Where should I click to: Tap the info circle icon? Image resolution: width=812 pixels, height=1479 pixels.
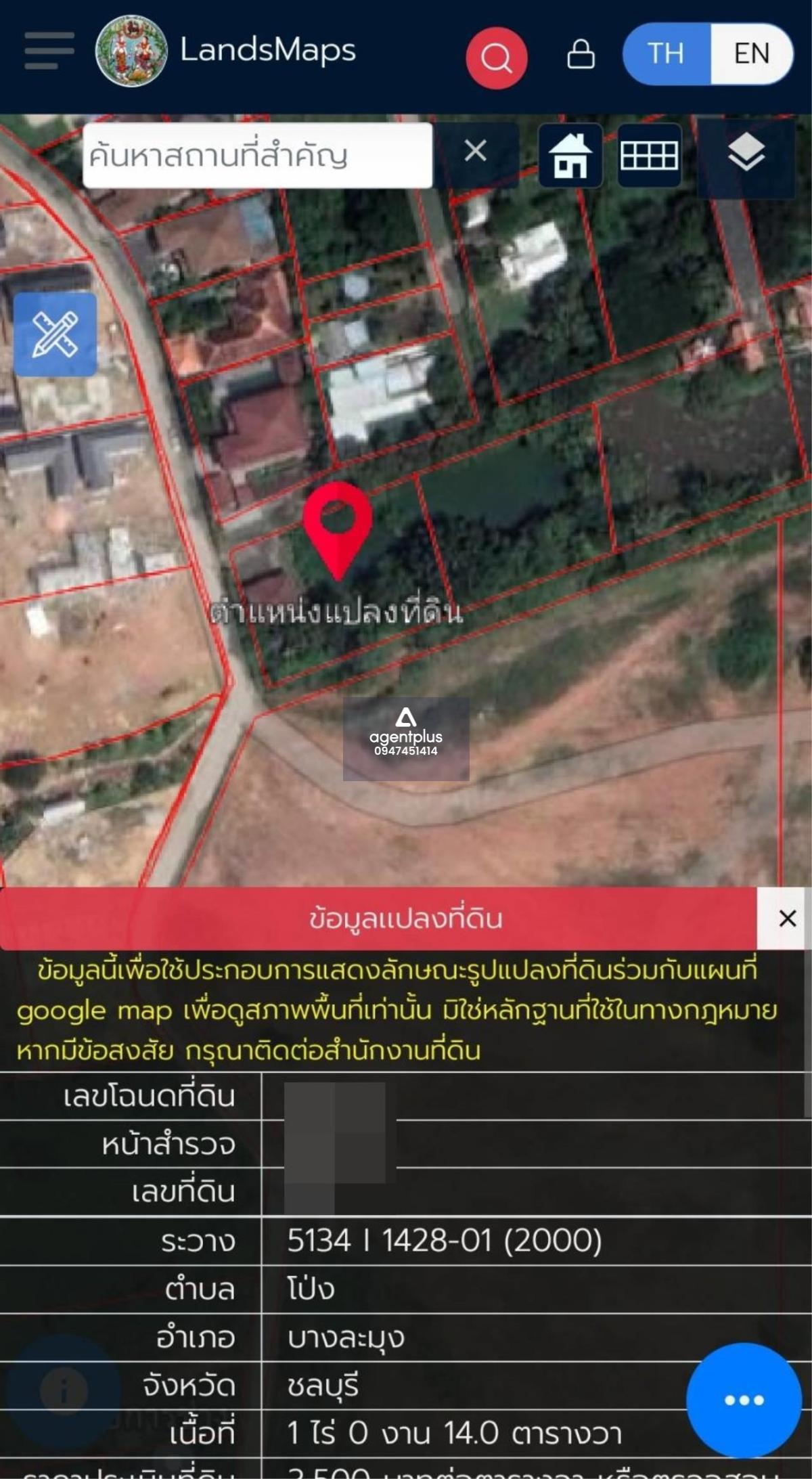(x=64, y=1391)
